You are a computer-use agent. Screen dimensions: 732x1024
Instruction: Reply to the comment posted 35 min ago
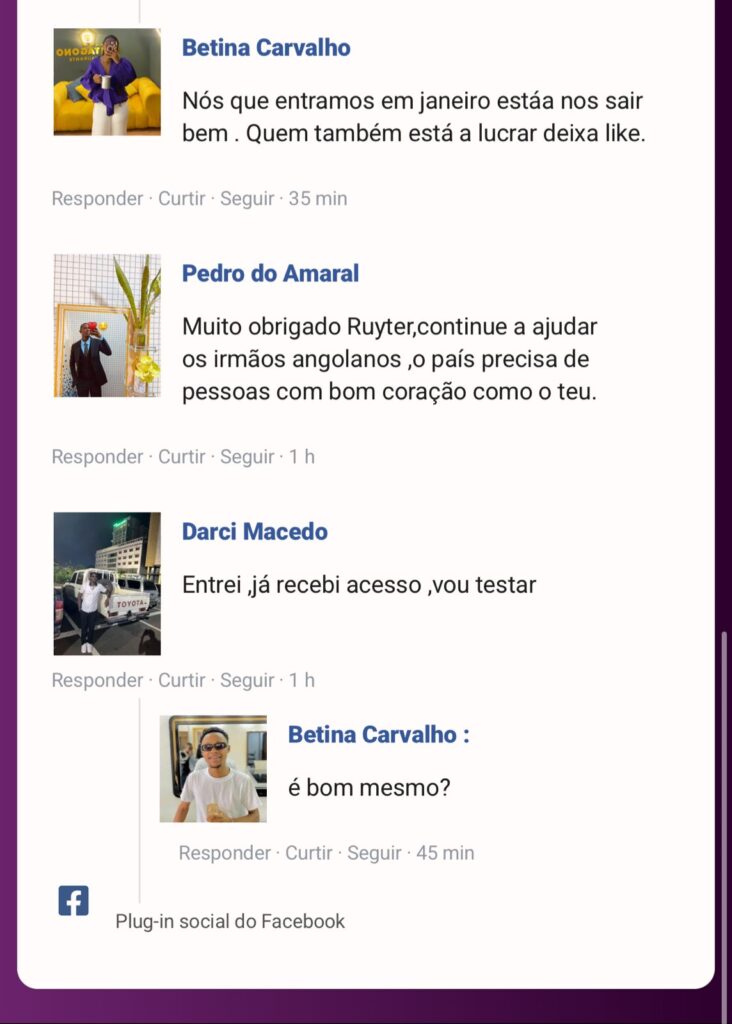97,198
